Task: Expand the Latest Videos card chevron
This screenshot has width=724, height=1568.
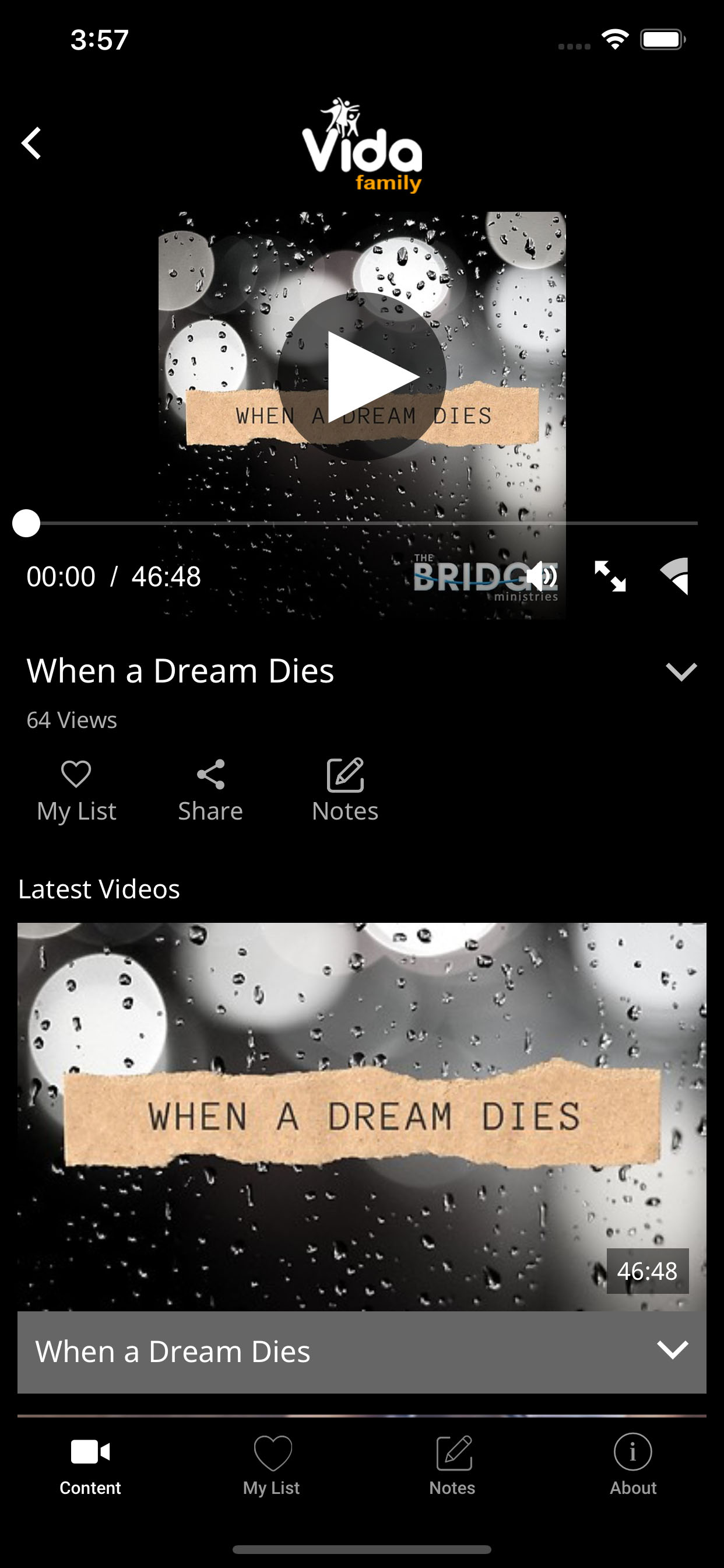Action: [673, 1350]
